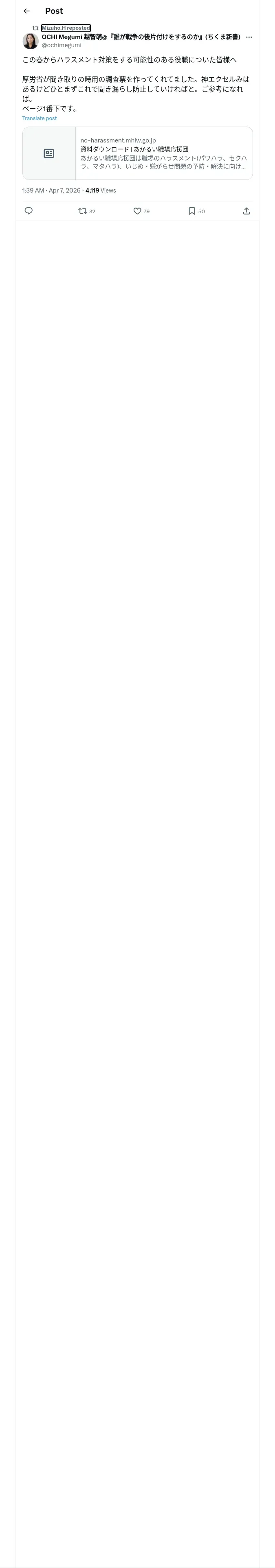Viewport: 275px width, 1568px height.
Task: Tap Translate post
Action: click(40, 118)
